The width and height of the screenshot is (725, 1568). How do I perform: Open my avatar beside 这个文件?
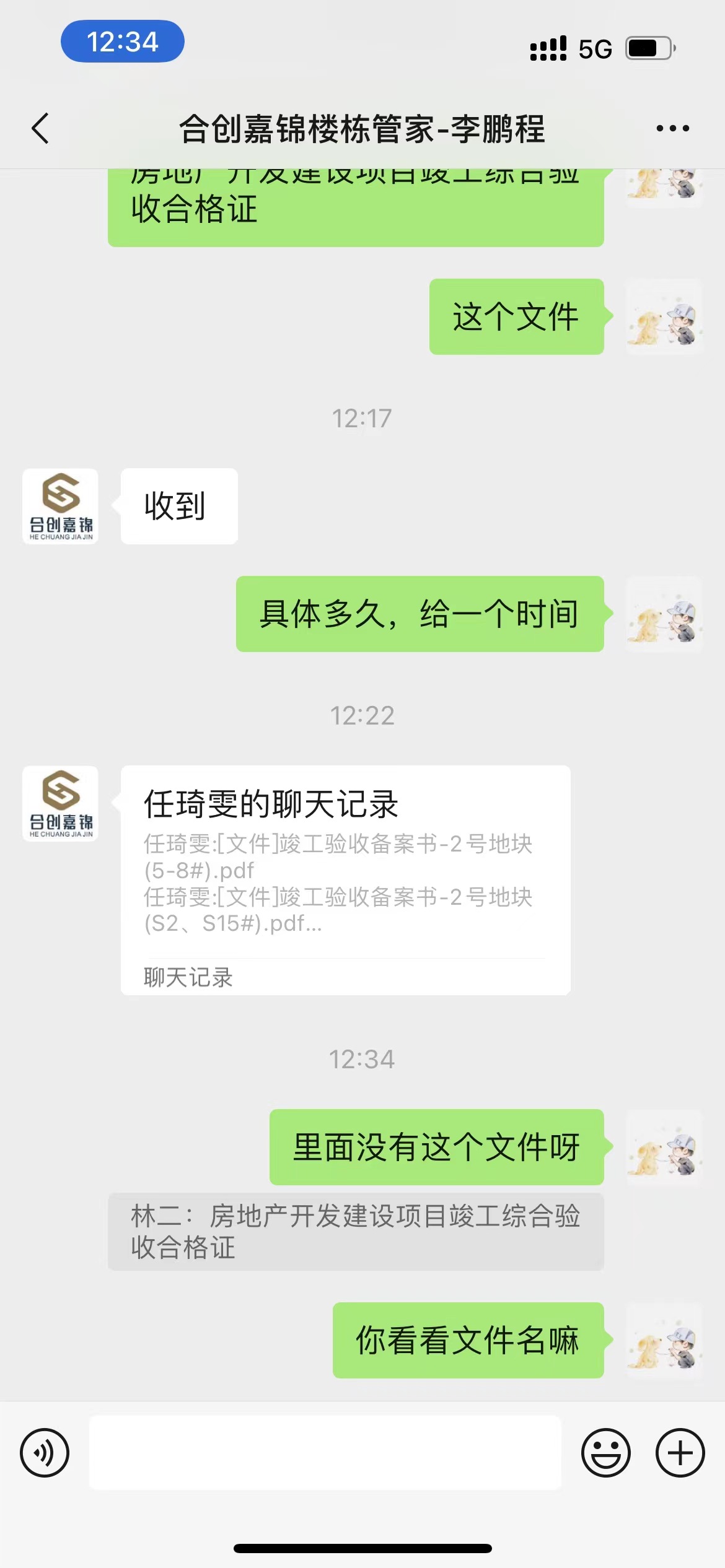(664, 316)
